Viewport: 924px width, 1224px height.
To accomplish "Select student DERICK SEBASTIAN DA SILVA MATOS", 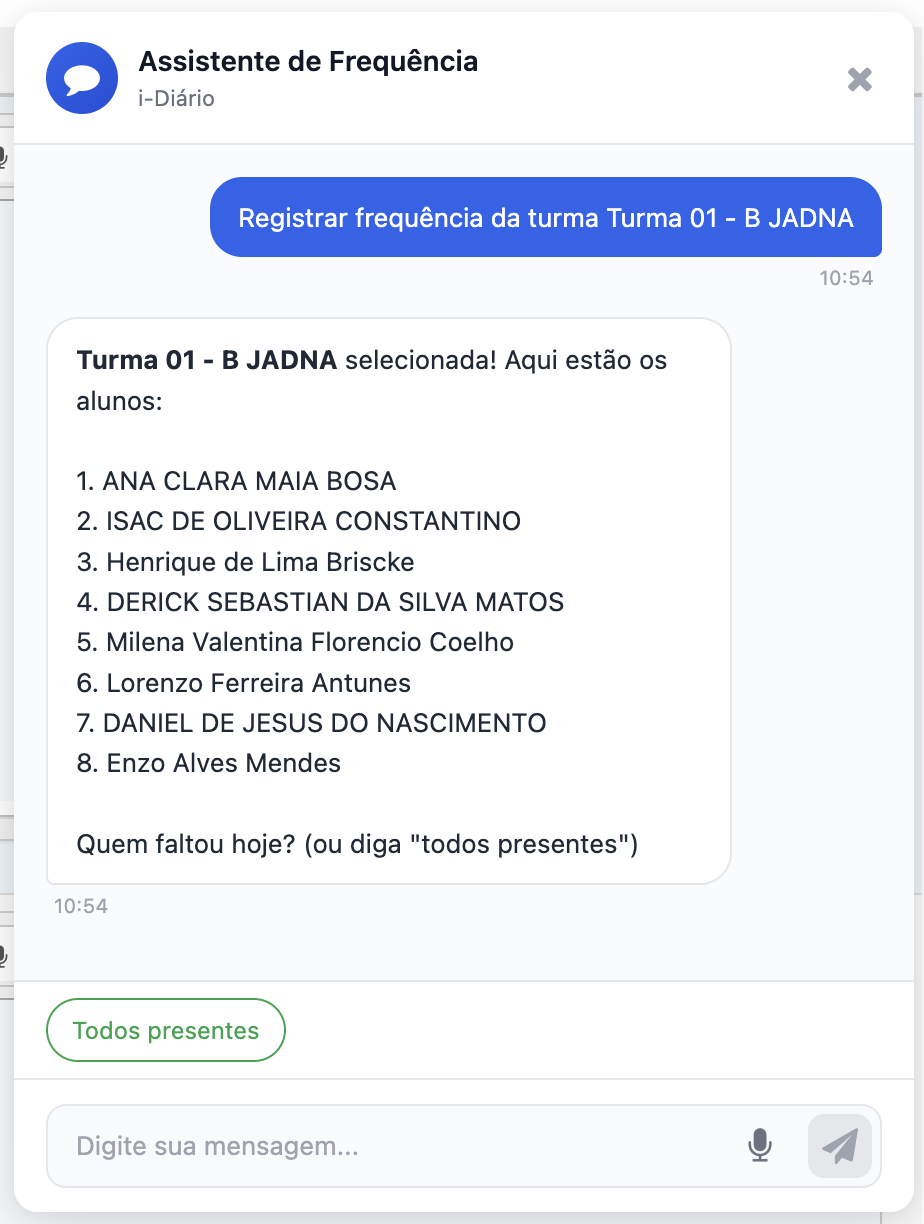I will point(320,602).
